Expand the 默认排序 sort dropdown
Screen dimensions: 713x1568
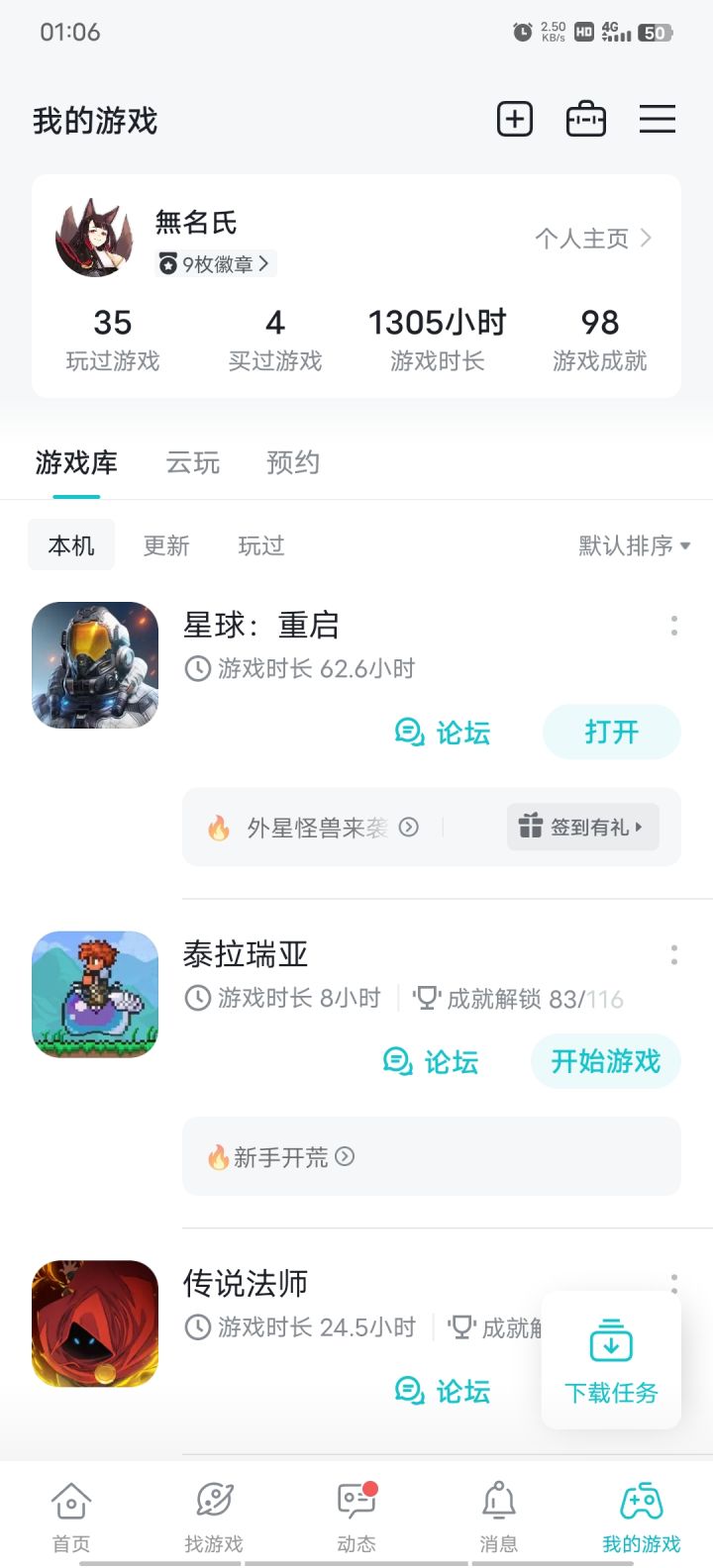coord(634,545)
